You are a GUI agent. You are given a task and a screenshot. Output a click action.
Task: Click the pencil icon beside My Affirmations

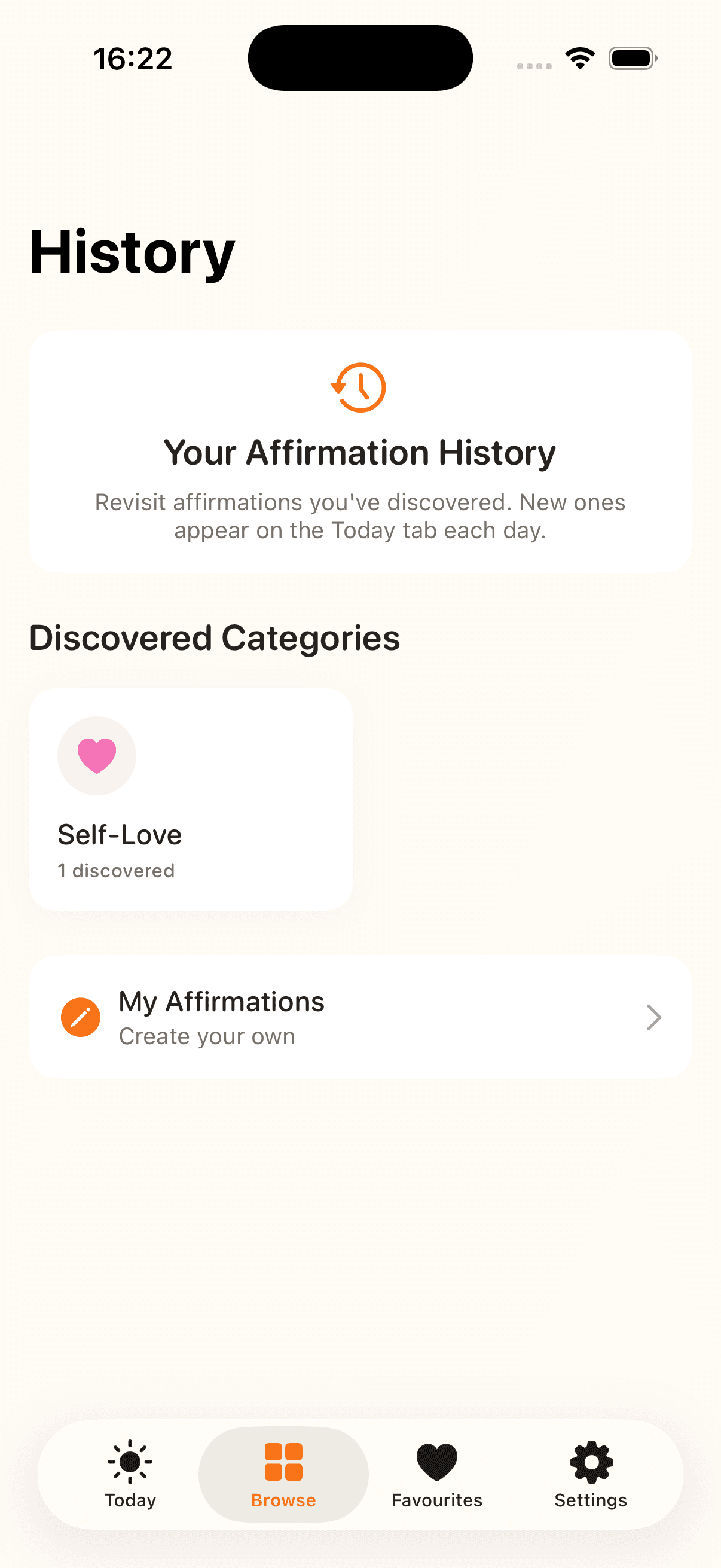point(80,1017)
